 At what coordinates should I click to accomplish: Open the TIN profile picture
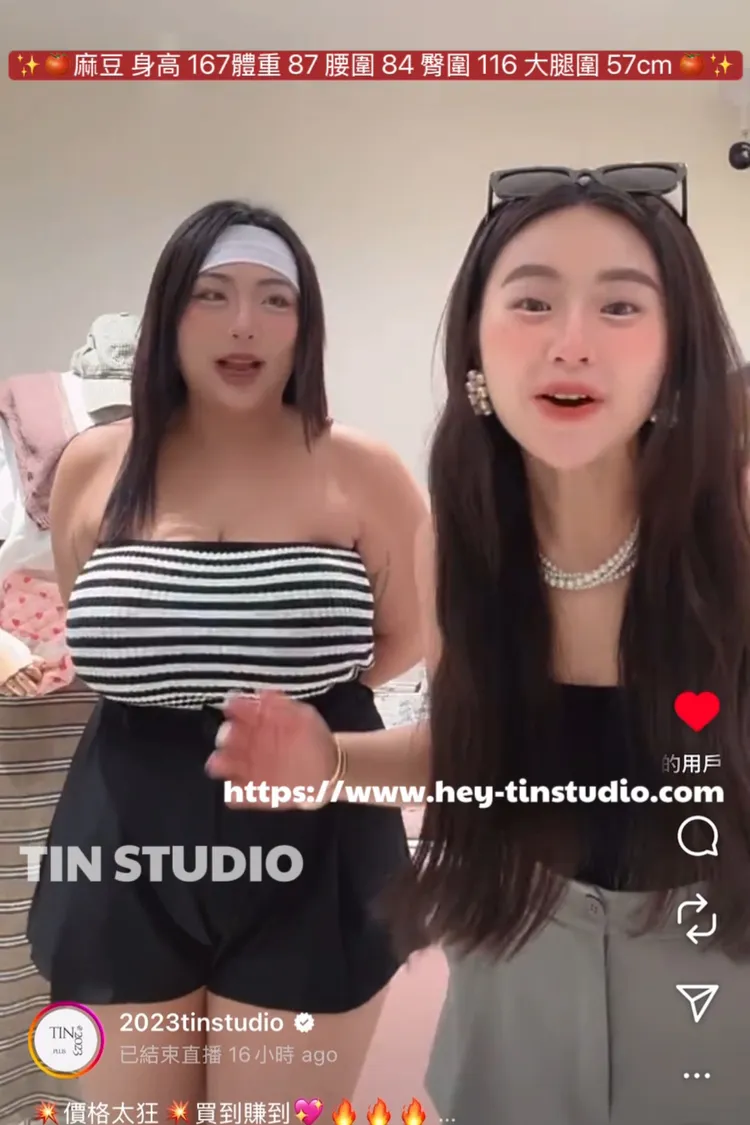click(66, 1040)
